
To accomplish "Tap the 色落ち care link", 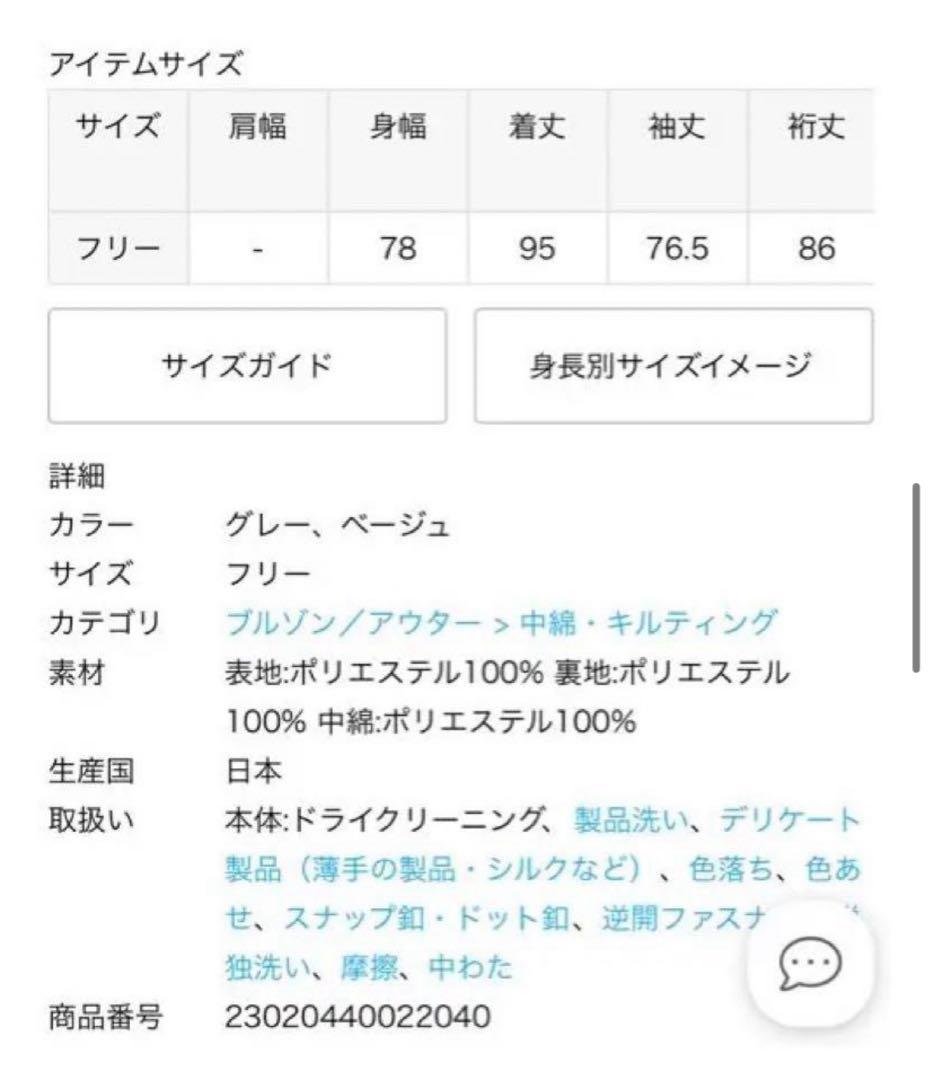I will tap(731, 869).
